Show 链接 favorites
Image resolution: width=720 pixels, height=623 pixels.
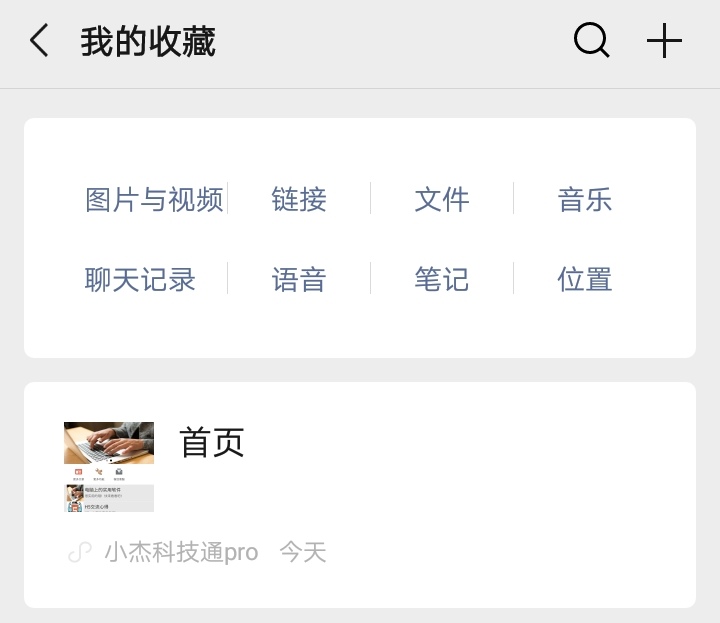(x=299, y=199)
